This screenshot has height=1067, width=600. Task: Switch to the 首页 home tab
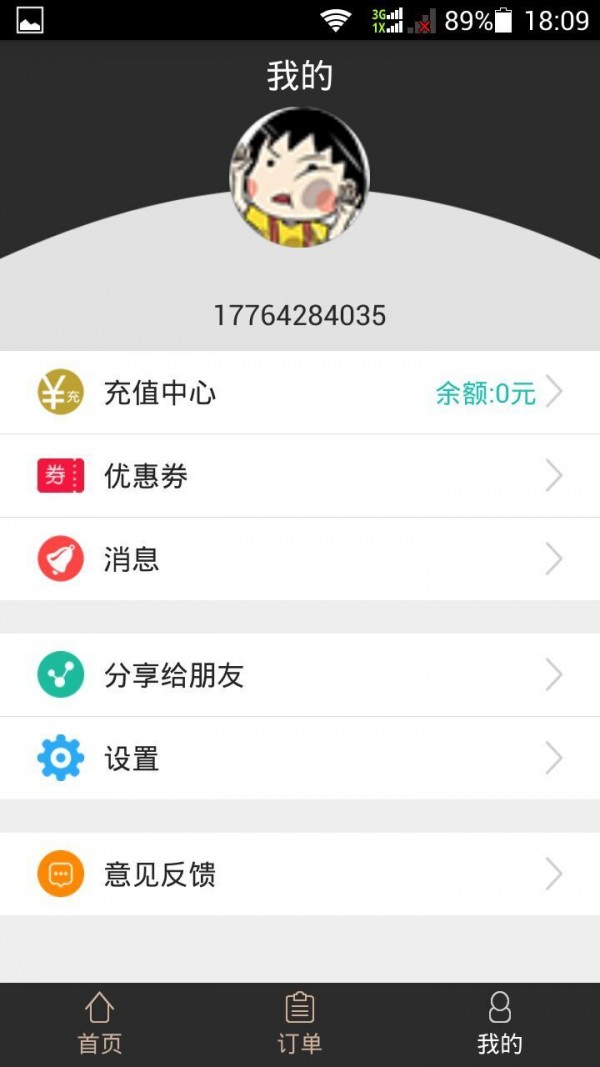[100, 1023]
